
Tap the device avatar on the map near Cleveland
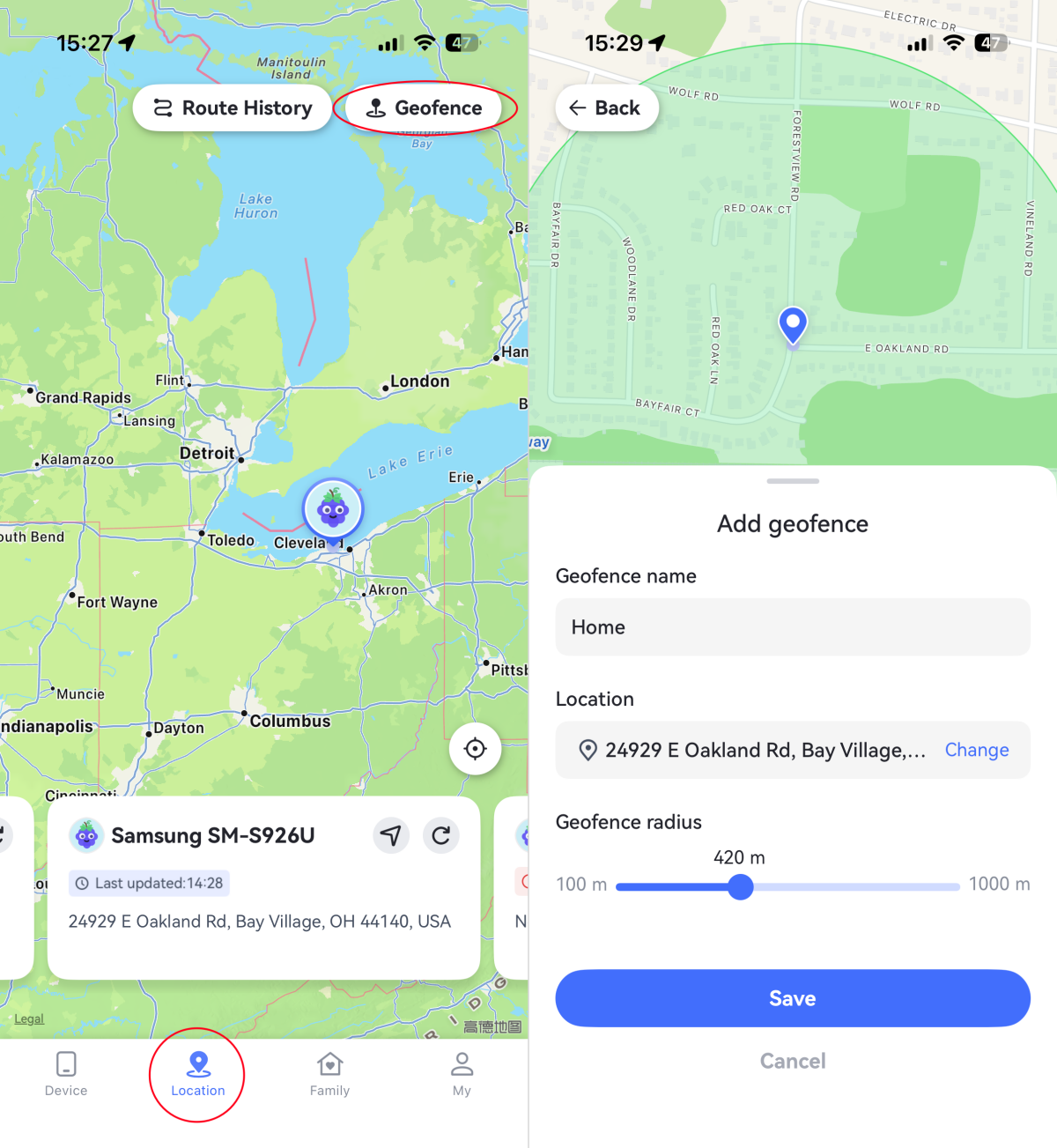point(333,508)
